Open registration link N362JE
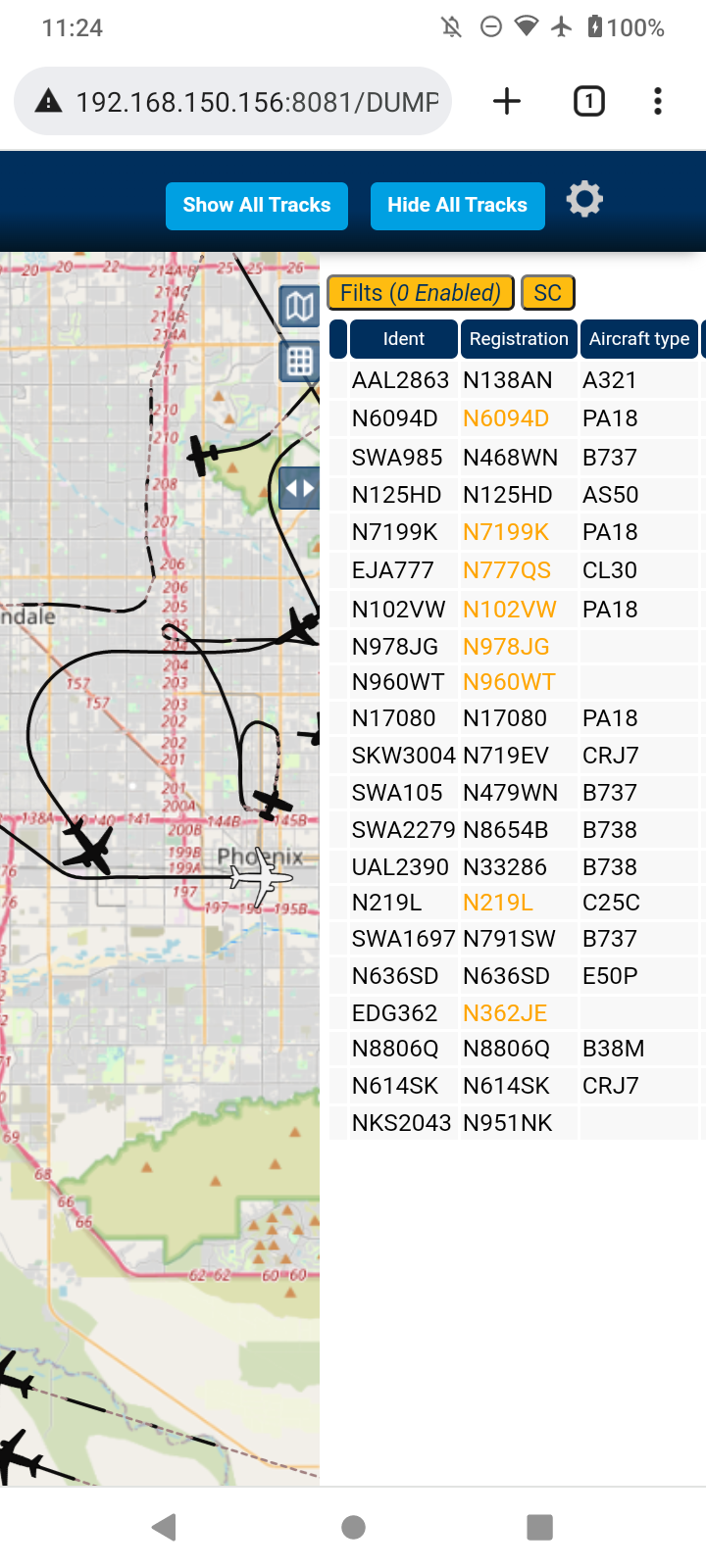Screen dimensions: 706x1568 coord(505,1013)
